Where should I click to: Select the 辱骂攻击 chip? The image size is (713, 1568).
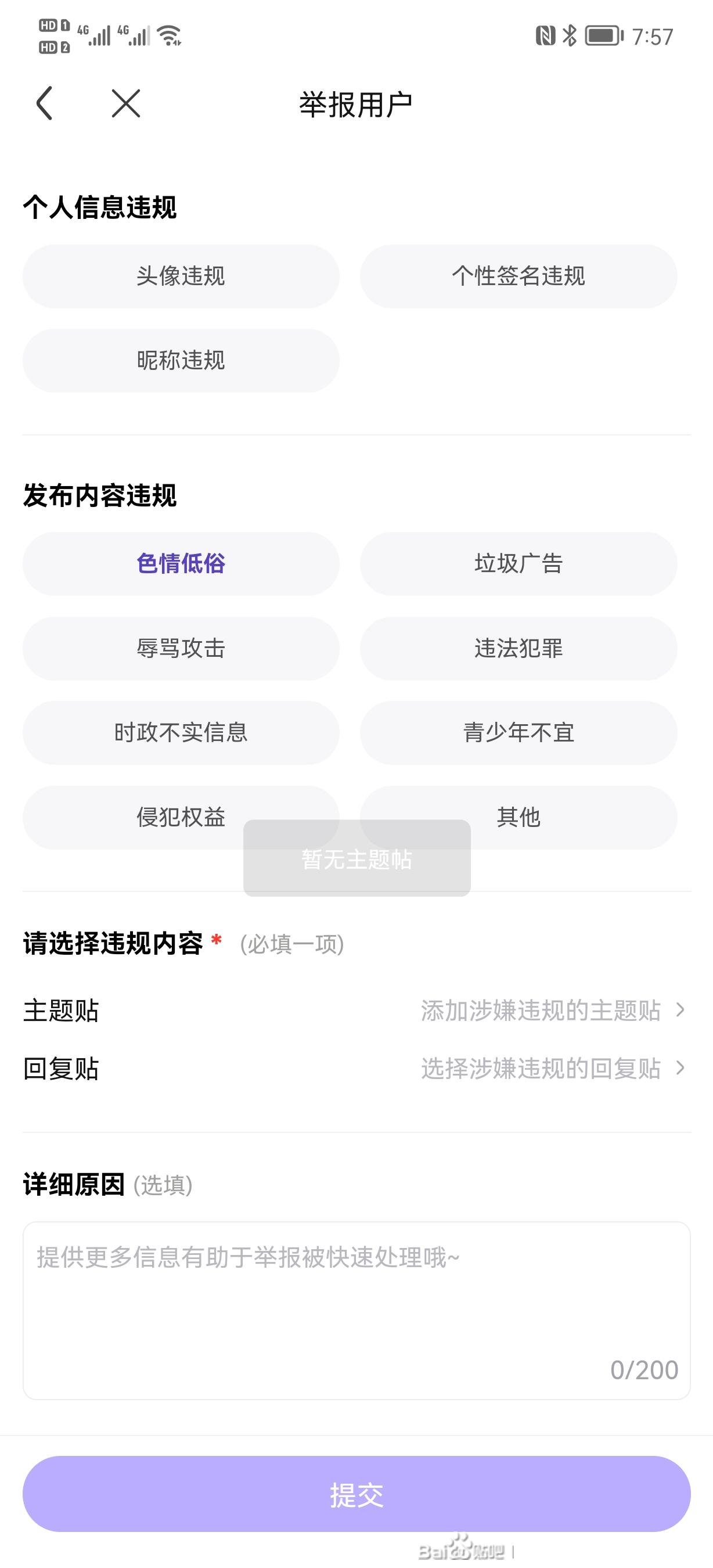pos(181,648)
